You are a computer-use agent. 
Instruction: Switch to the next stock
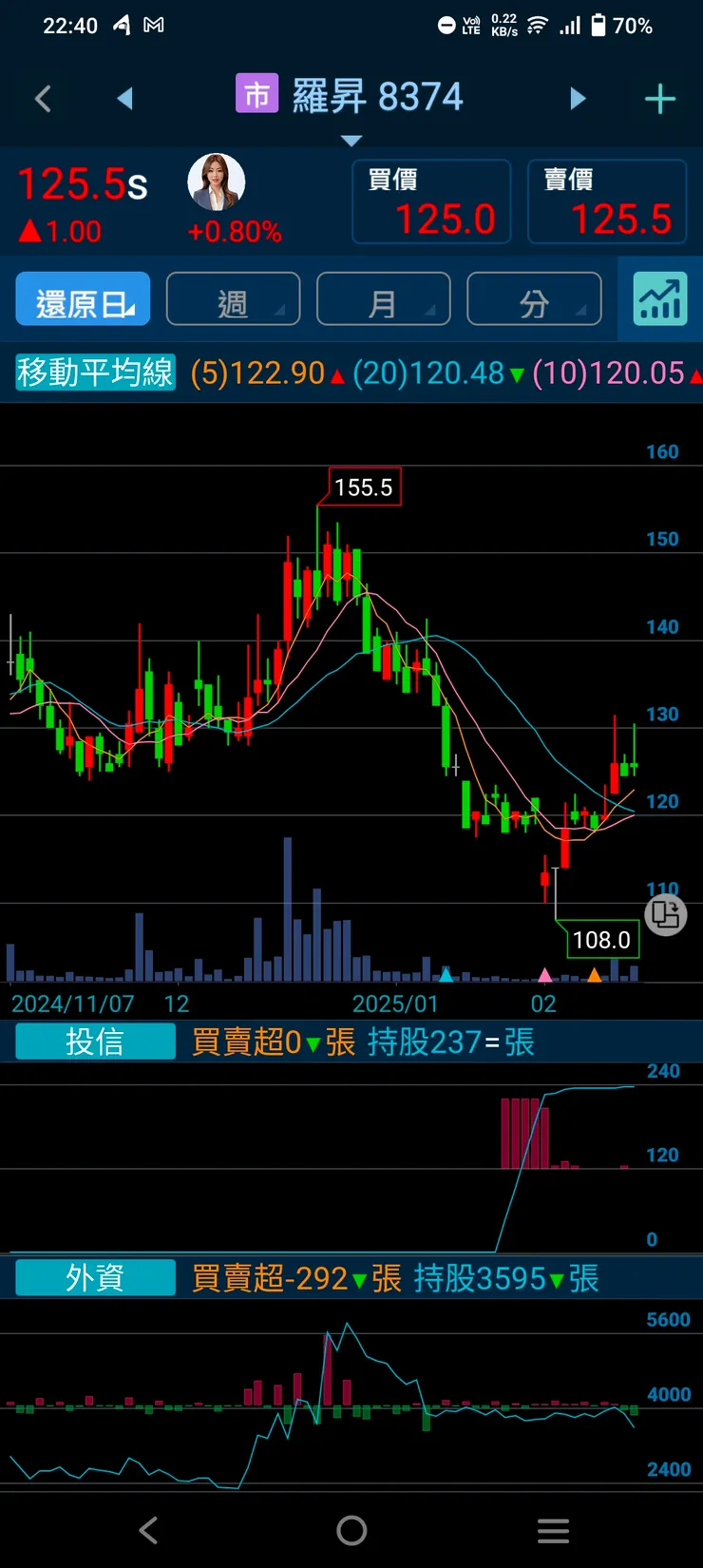click(x=578, y=99)
